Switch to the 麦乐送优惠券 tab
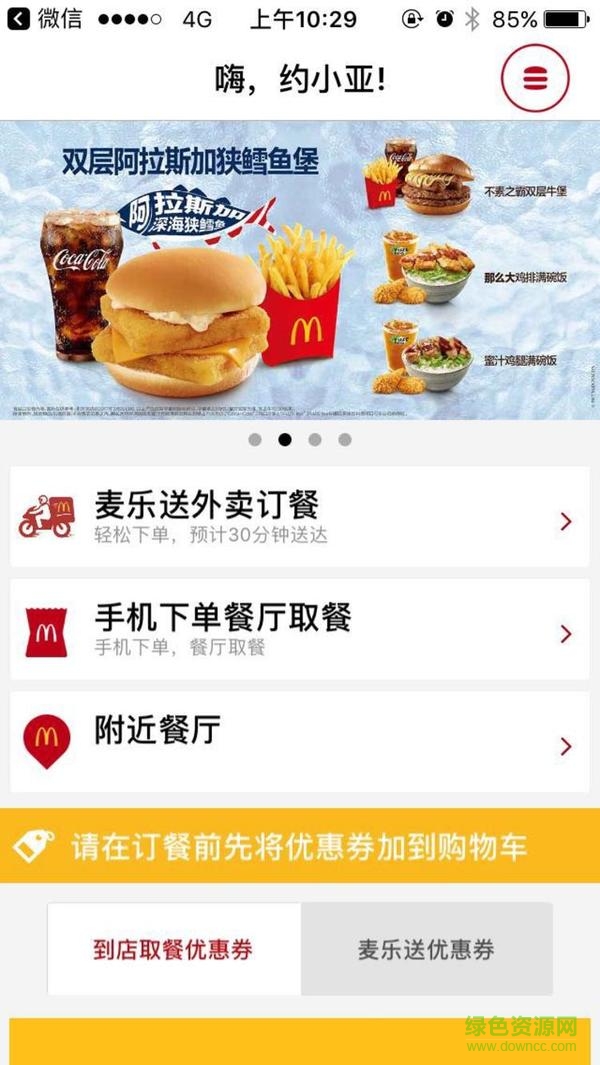600x1065 pixels. click(426, 949)
